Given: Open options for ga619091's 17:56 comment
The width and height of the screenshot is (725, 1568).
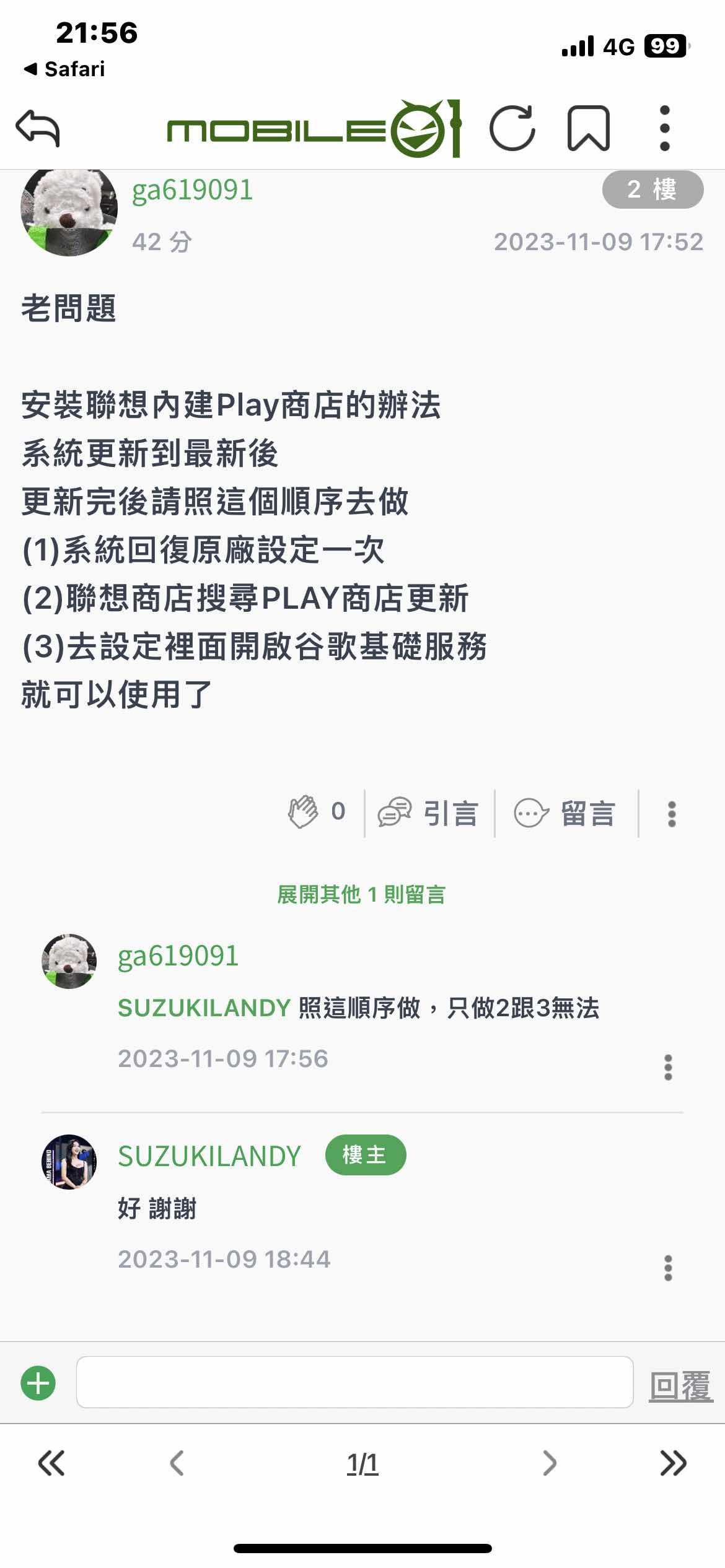Looking at the screenshot, I should point(668,1068).
